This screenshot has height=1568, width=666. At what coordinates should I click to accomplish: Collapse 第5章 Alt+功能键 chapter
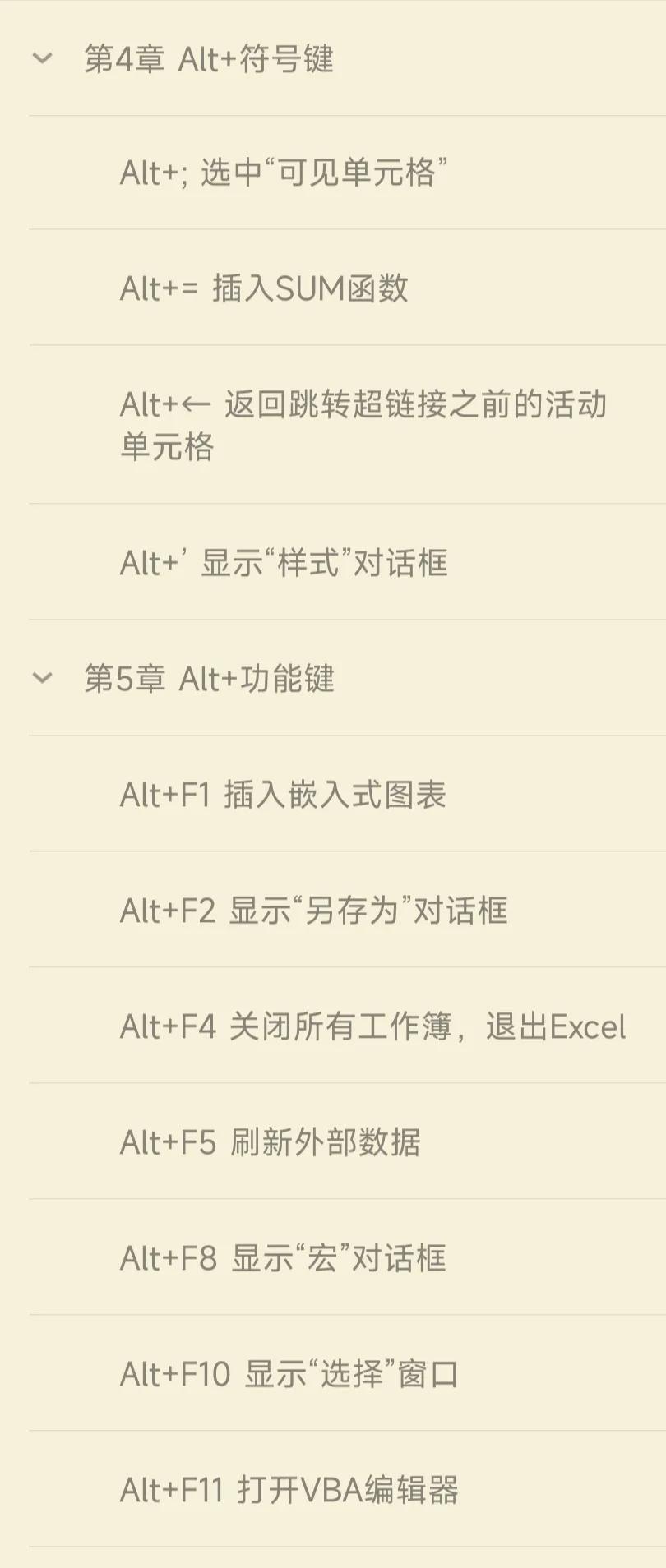tap(42, 679)
